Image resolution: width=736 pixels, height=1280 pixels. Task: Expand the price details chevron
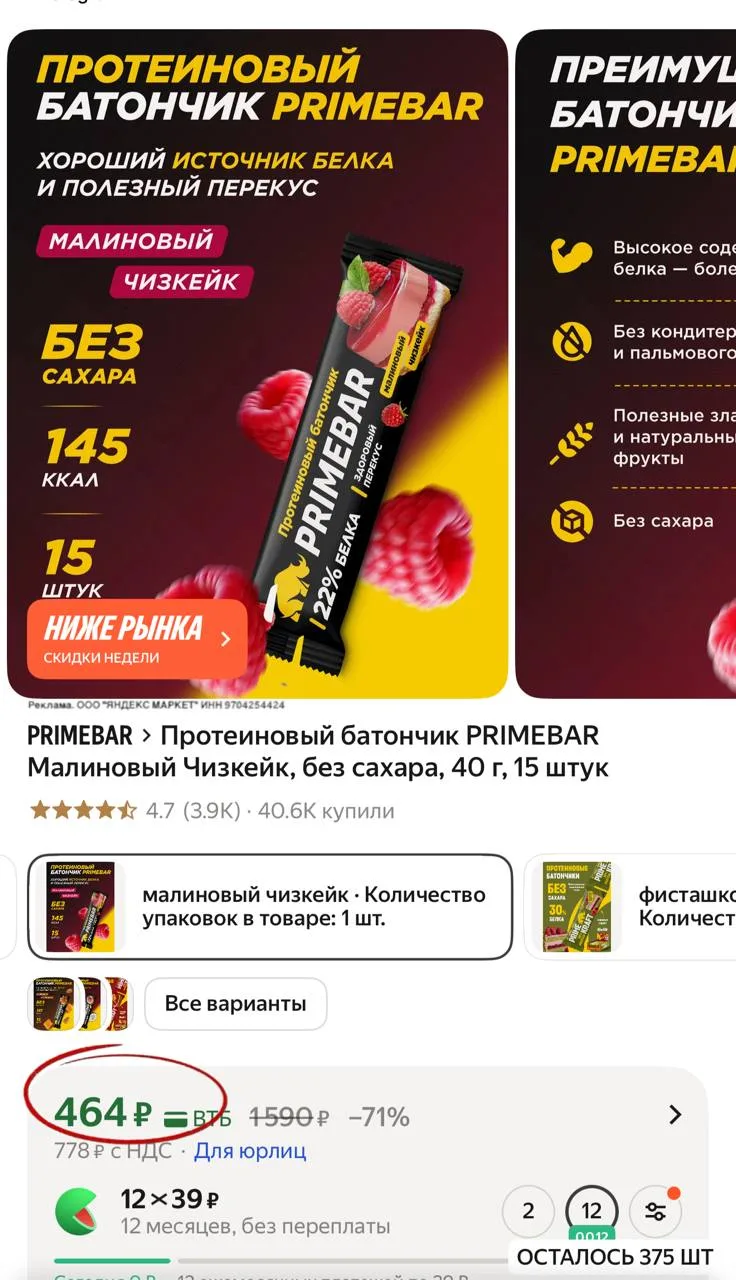(675, 1115)
